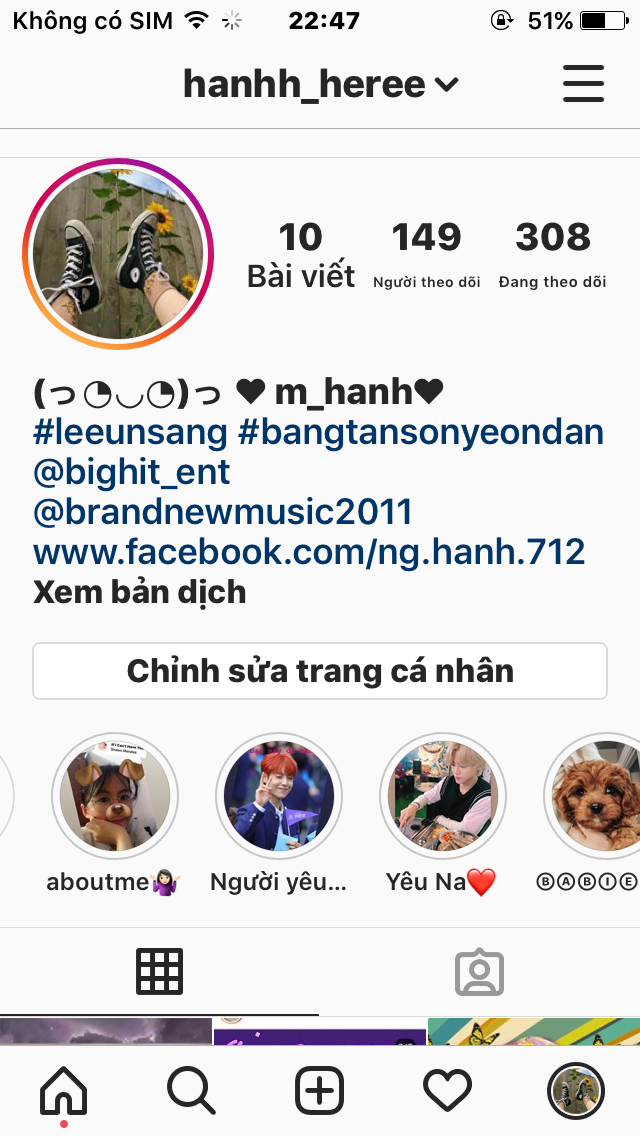Open the 149 followers list
The width and height of the screenshot is (640, 1136).
pyautogui.click(x=426, y=253)
